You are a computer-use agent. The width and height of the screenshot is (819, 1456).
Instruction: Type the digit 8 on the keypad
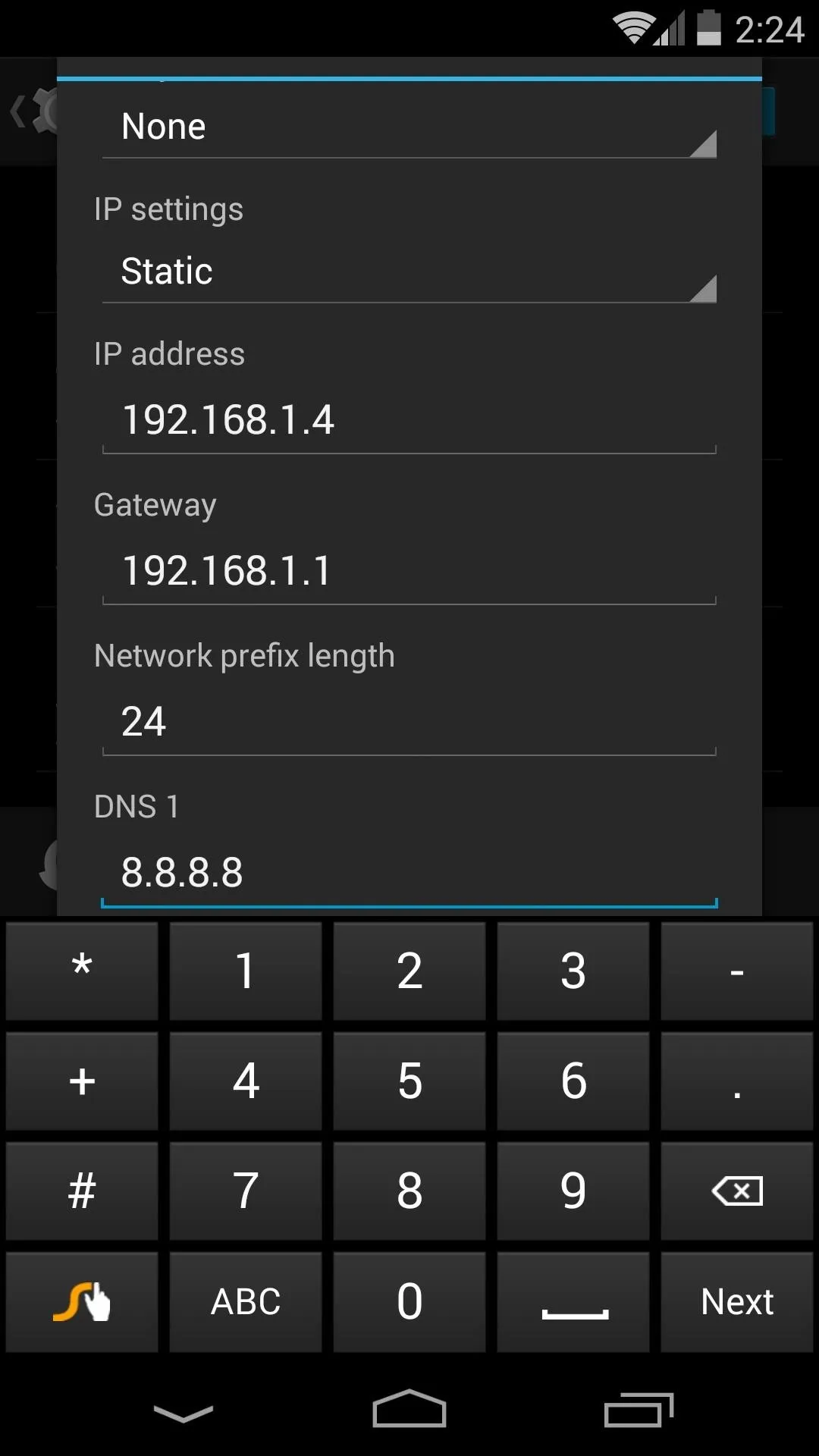tap(409, 1191)
